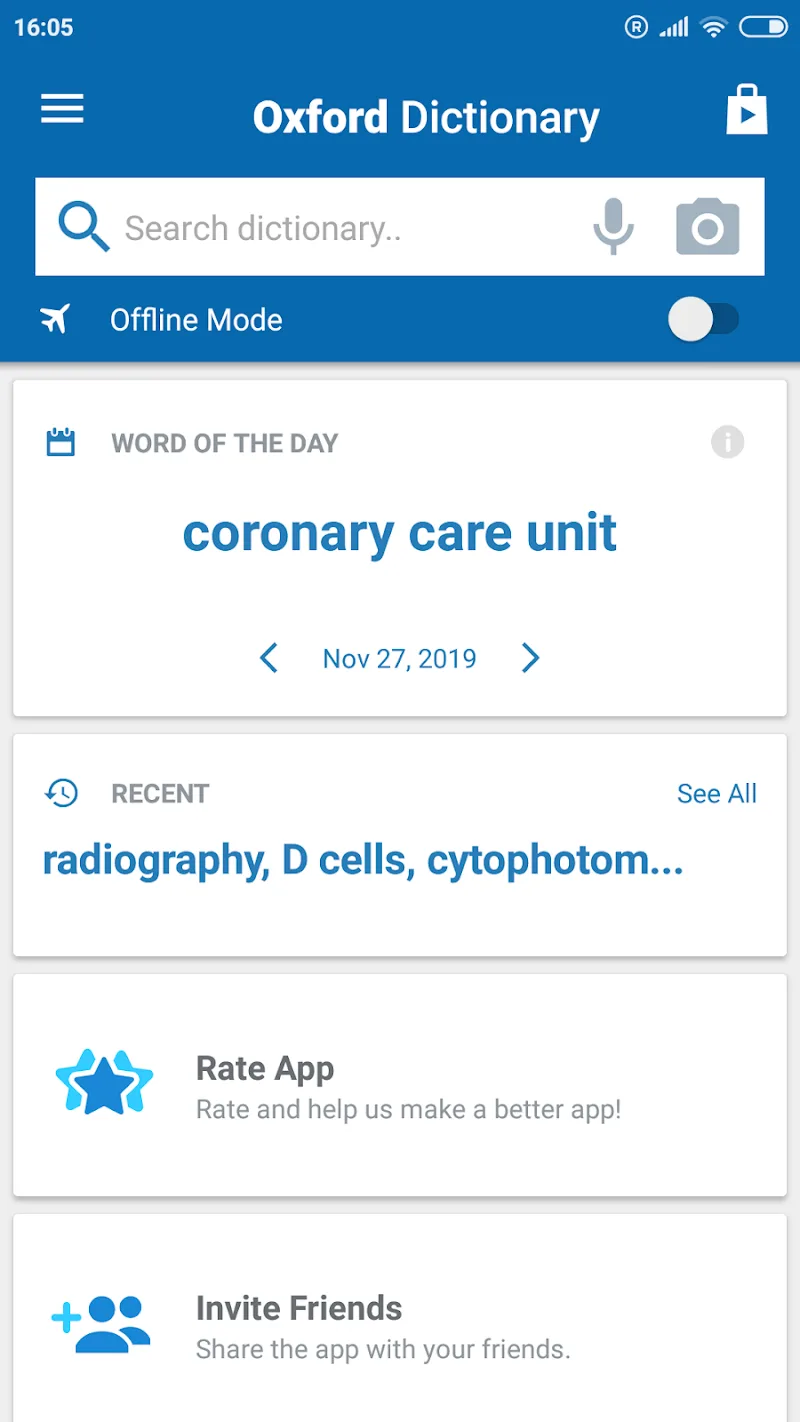The height and width of the screenshot is (1422, 800).
Task: Go to previous day's word
Action: click(x=268, y=658)
